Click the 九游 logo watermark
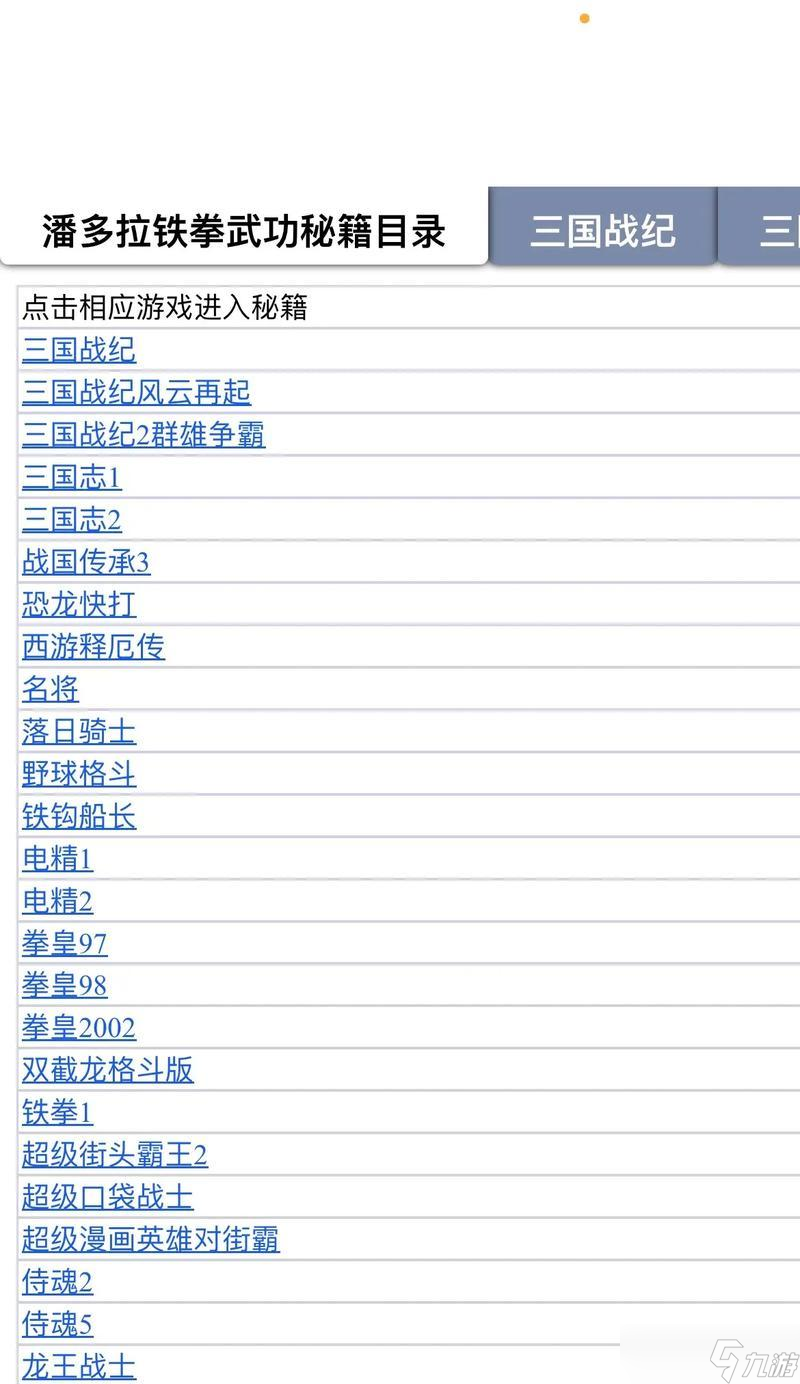Image resolution: width=800 pixels, height=1384 pixels. pyautogui.click(x=755, y=1358)
